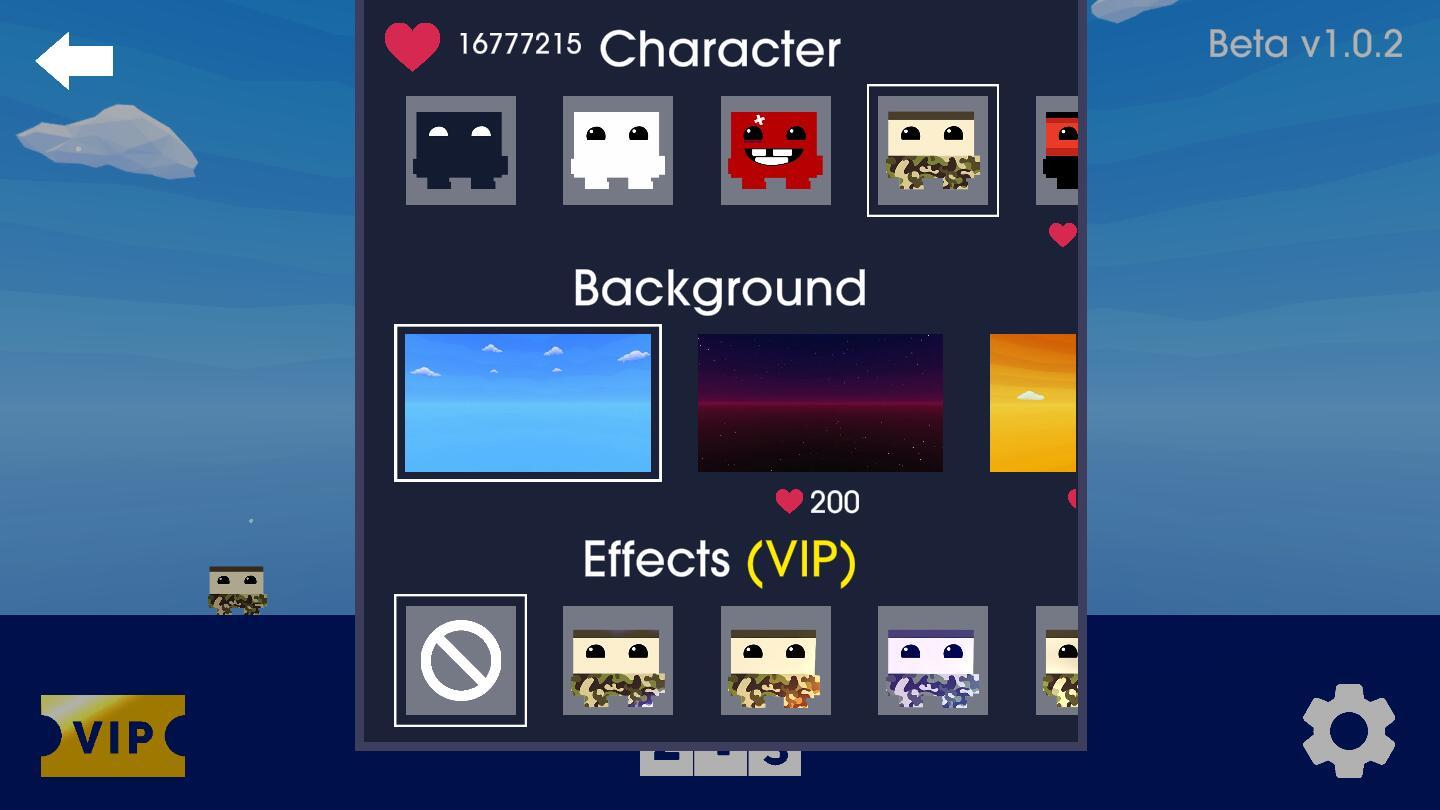Apply the purple-white tinted effect

[x=933, y=661]
